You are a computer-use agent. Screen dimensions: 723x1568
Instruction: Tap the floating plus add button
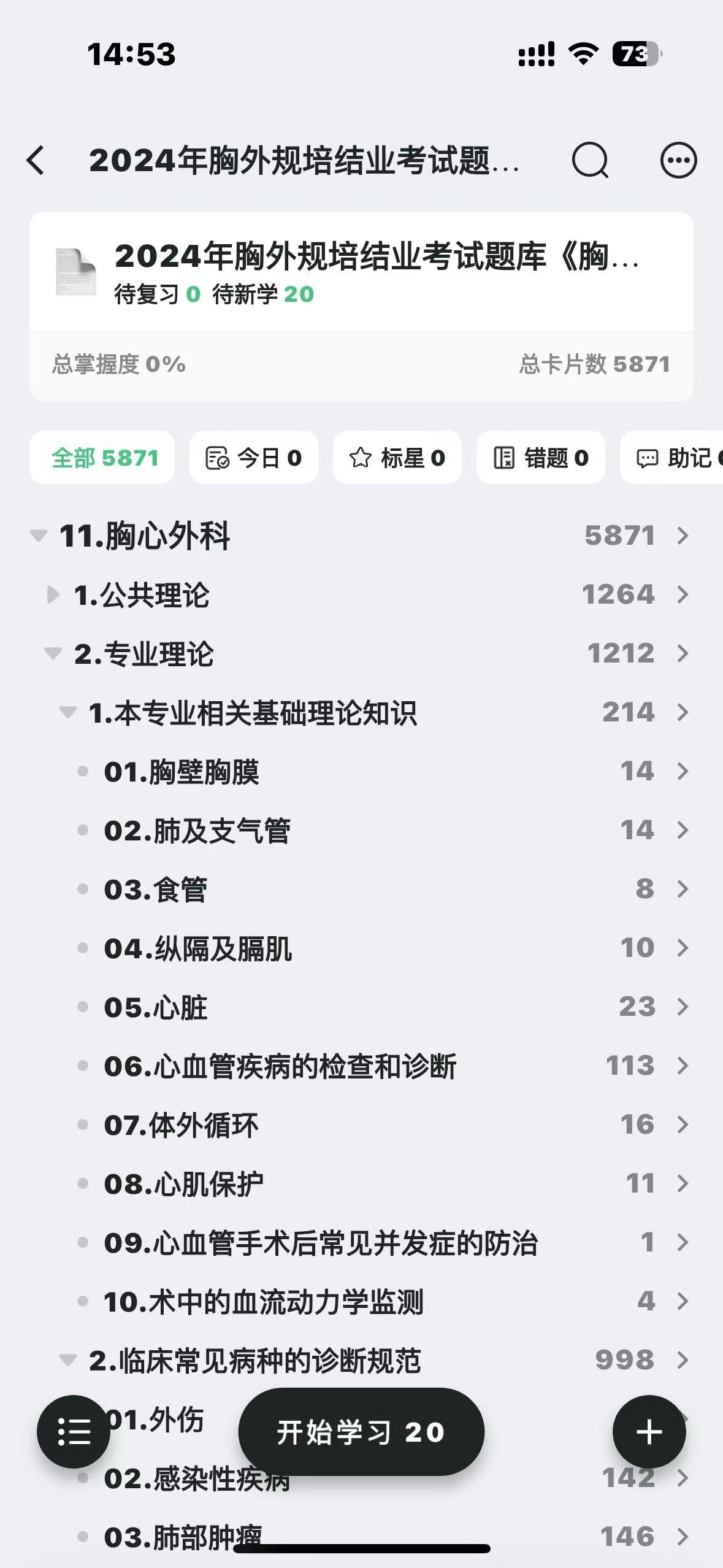(x=649, y=1432)
